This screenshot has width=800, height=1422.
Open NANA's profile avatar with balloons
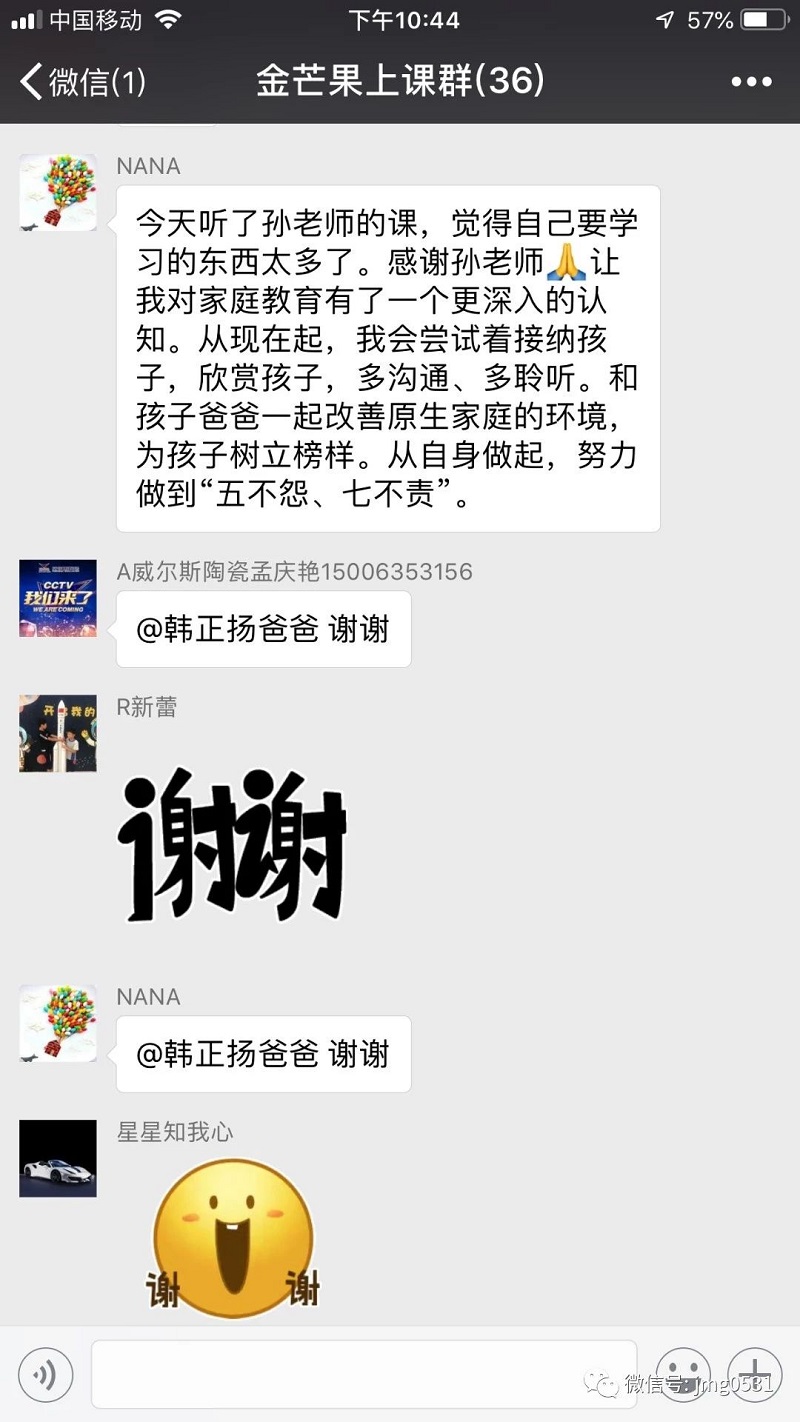pos(57,192)
